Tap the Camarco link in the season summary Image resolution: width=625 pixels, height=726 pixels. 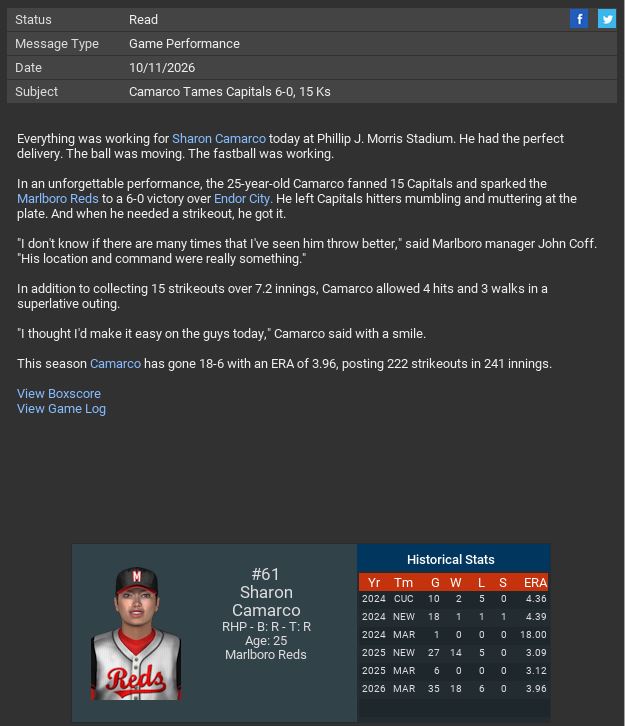115,364
